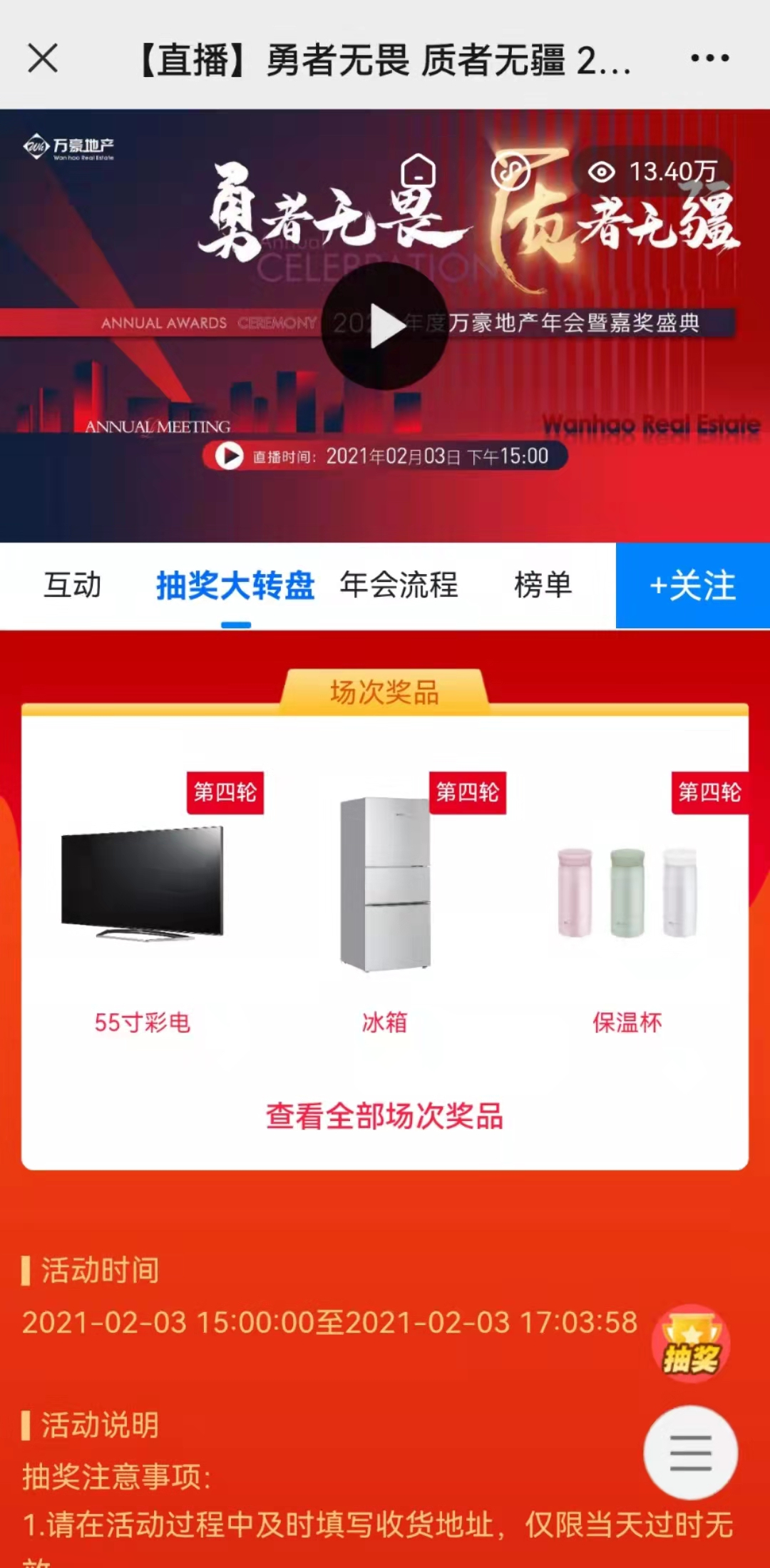View all prizes via 查看全部场次奖品

click(x=385, y=1116)
